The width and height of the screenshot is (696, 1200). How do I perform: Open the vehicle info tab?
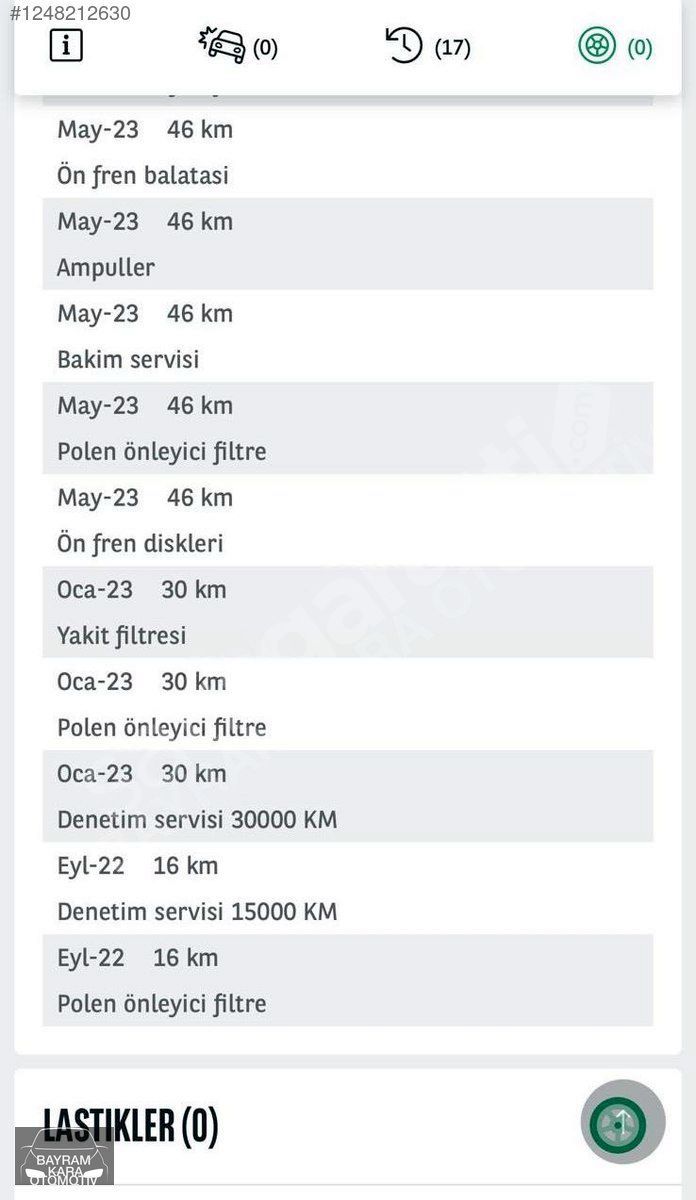66,46
